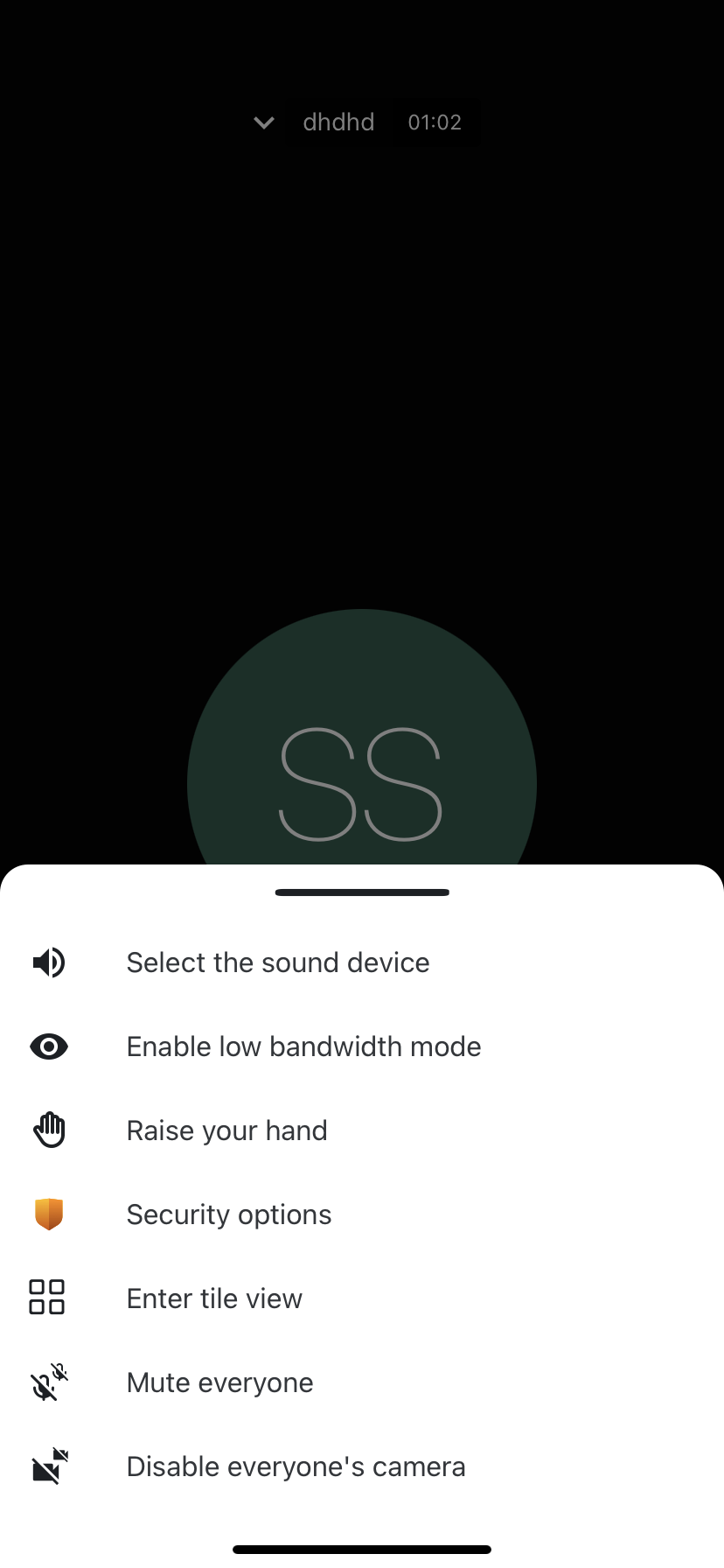Select the tile view grid icon

pos(47,1298)
